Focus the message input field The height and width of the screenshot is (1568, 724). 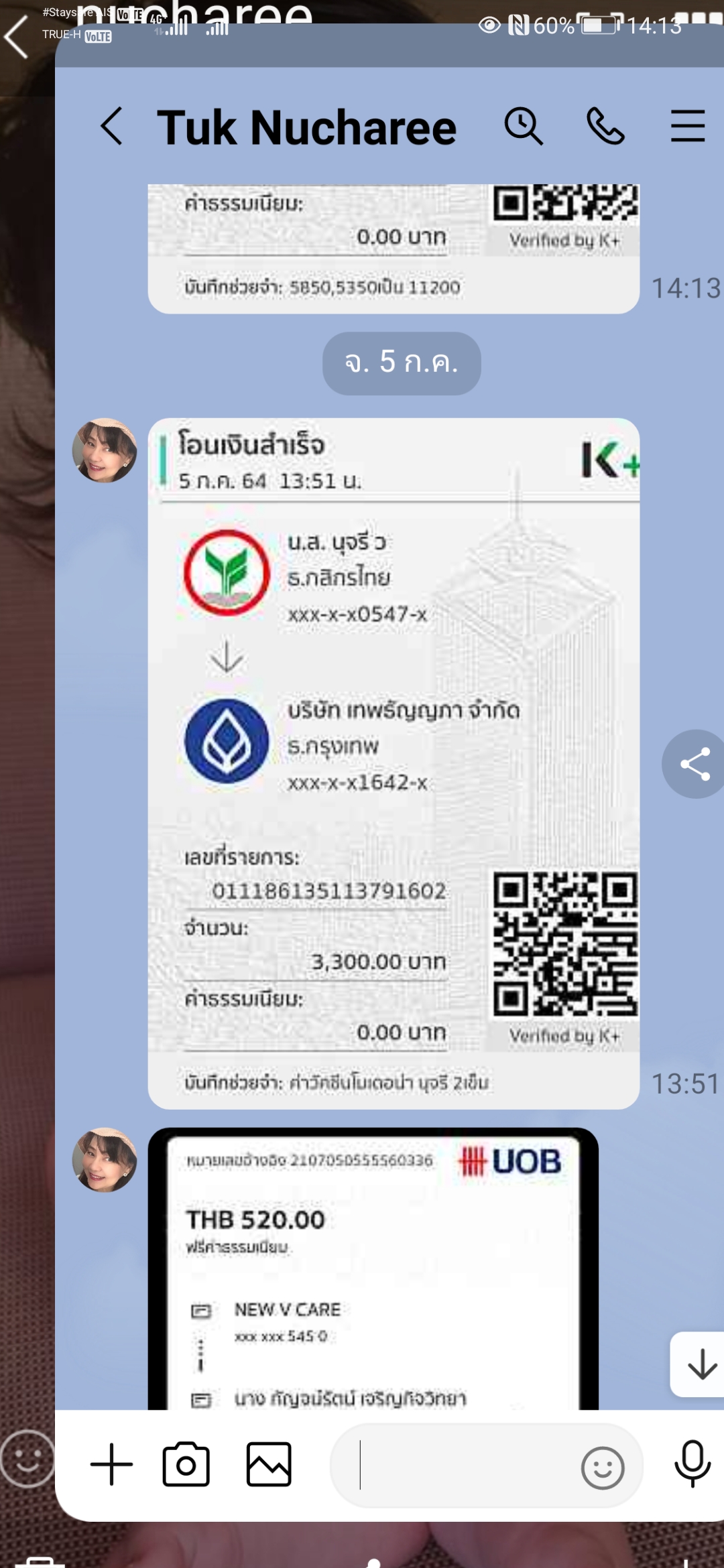point(456,1465)
